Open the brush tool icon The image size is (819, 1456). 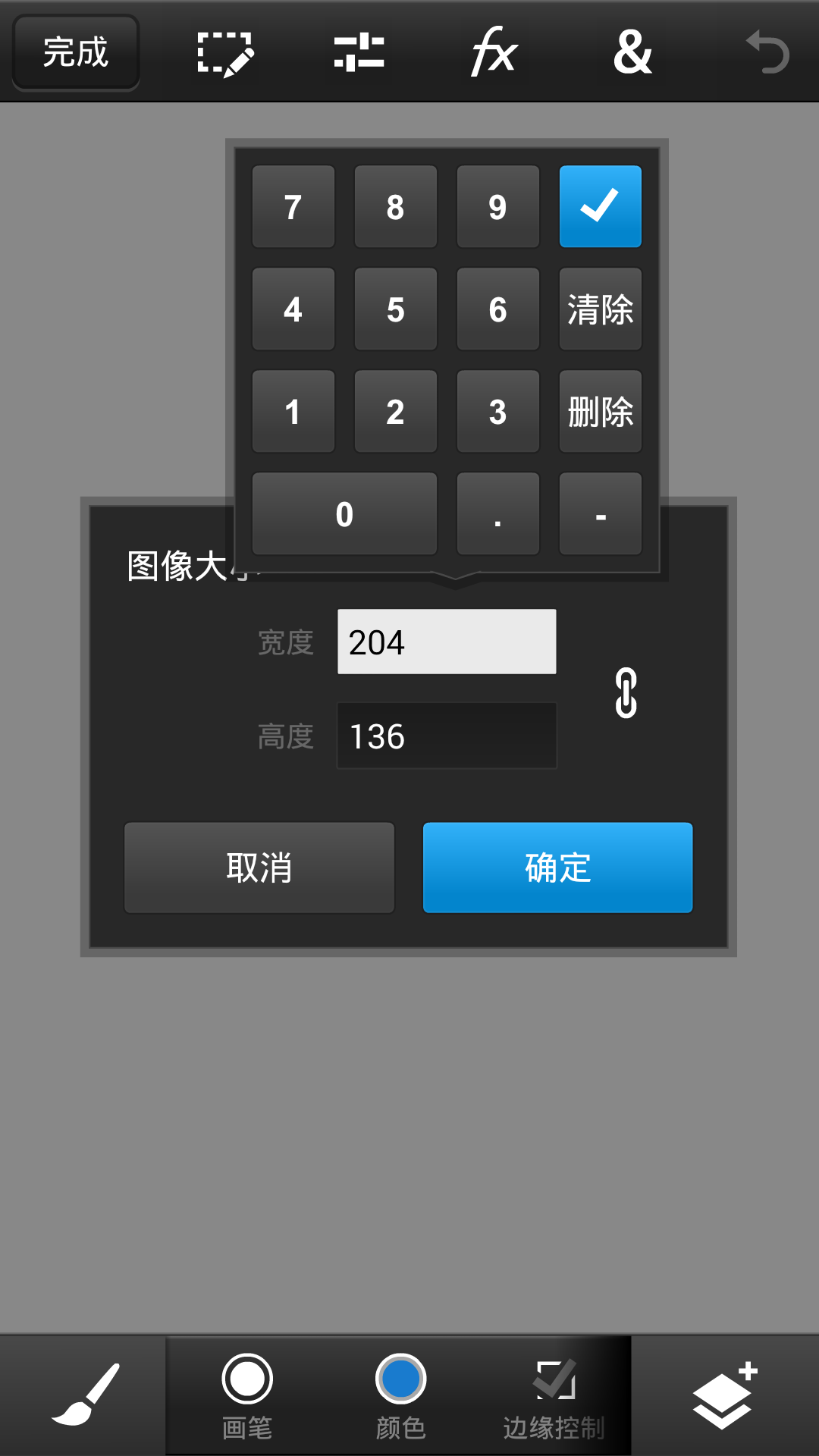click(x=85, y=1394)
